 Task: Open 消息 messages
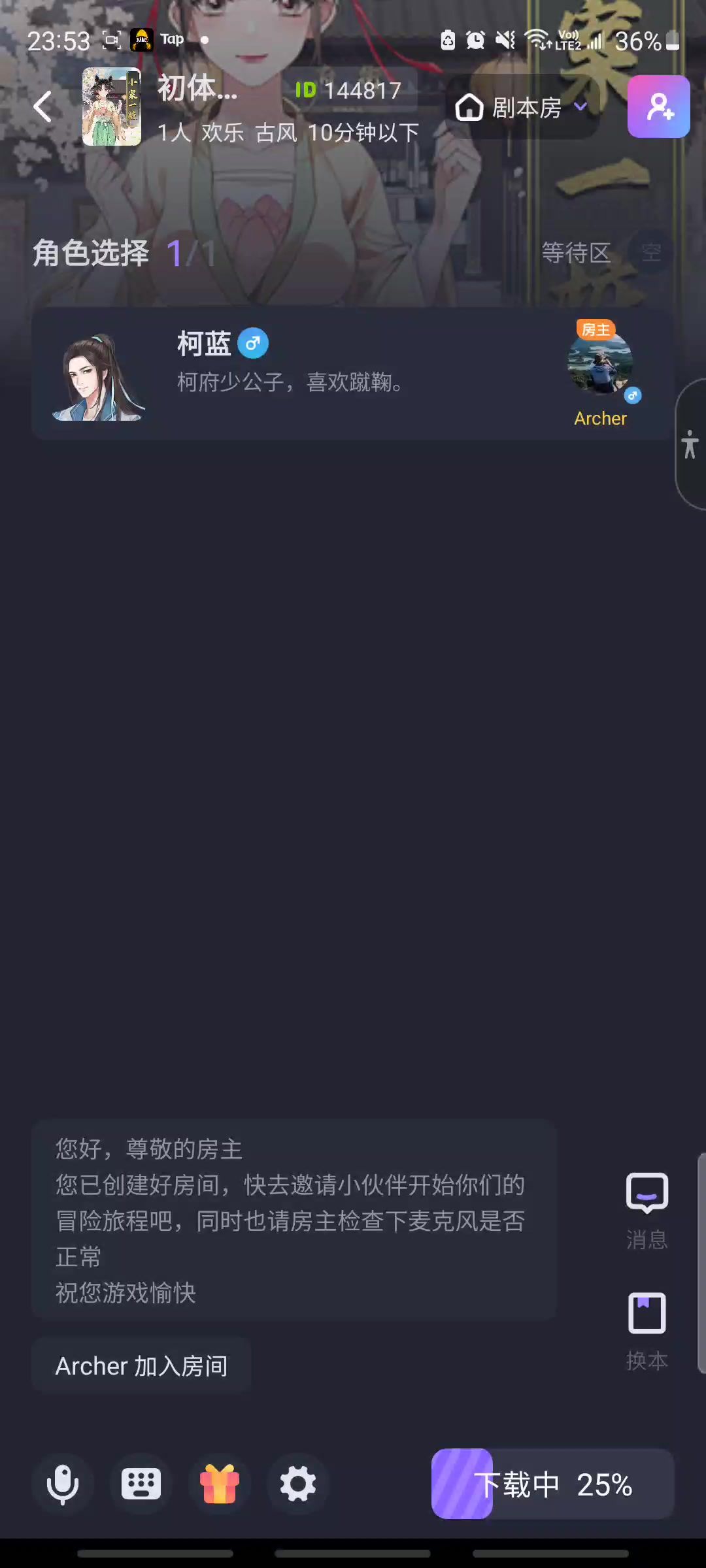(647, 1209)
